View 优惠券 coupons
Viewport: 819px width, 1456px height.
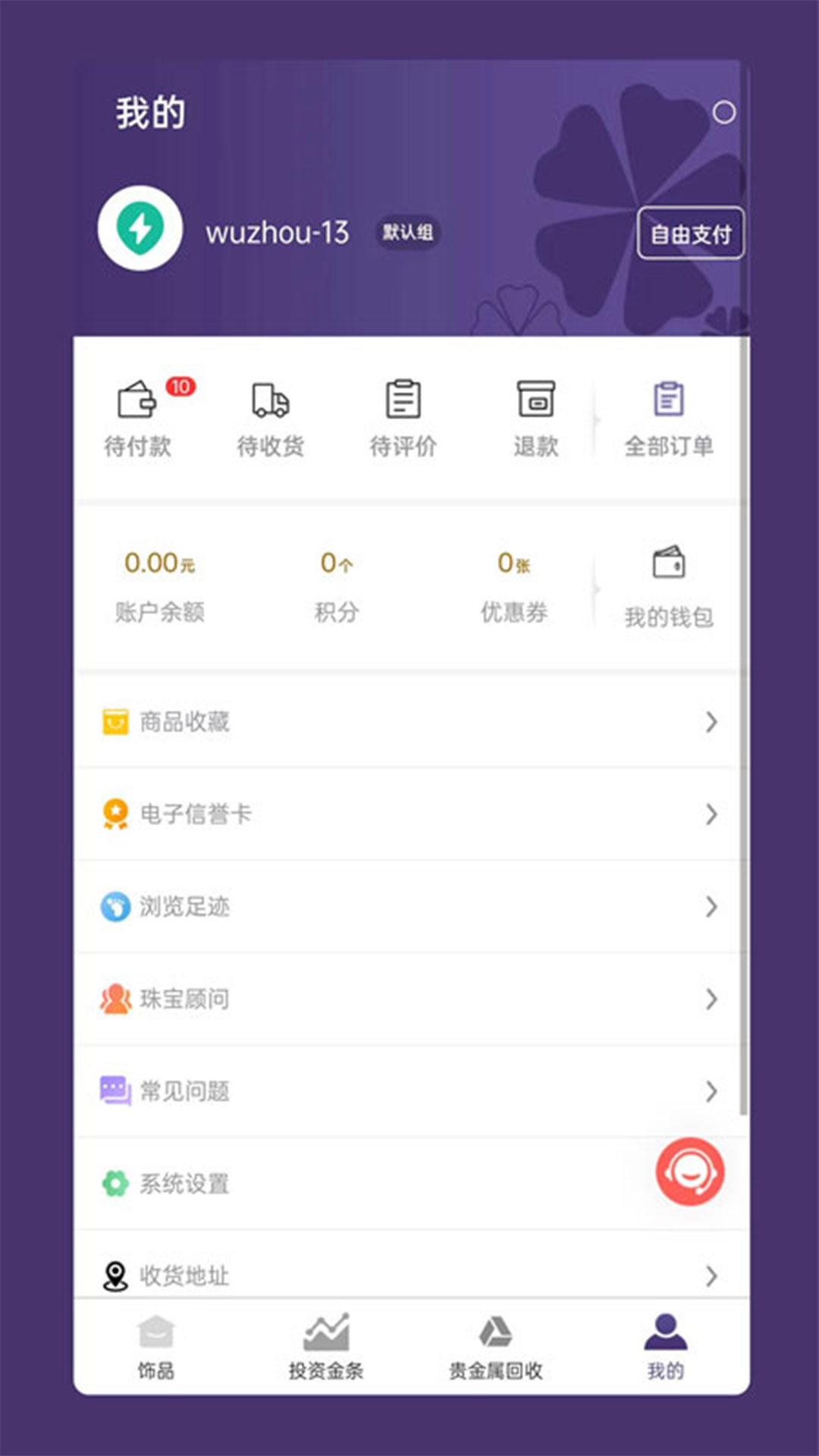pyautogui.click(x=514, y=587)
